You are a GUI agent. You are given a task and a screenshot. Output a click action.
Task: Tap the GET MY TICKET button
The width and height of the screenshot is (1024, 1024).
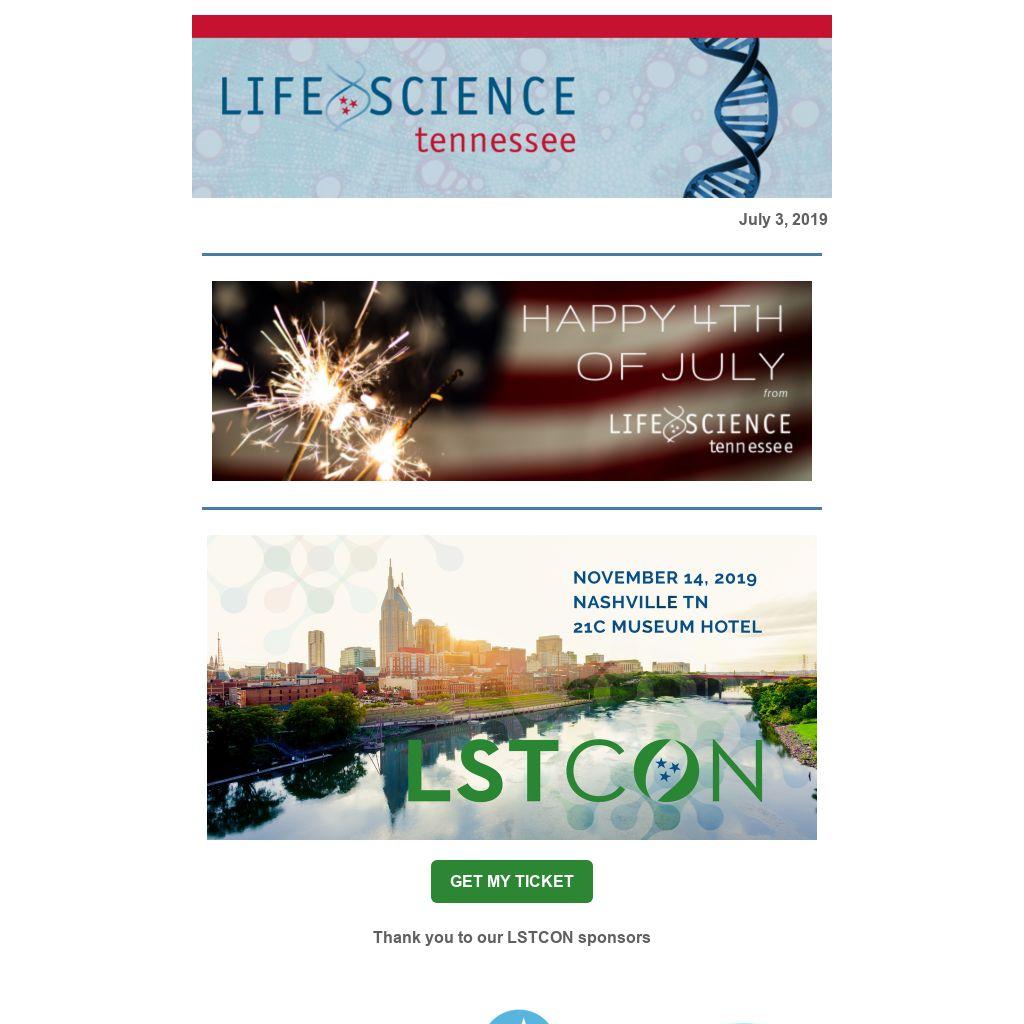pyautogui.click(x=511, y=881)
